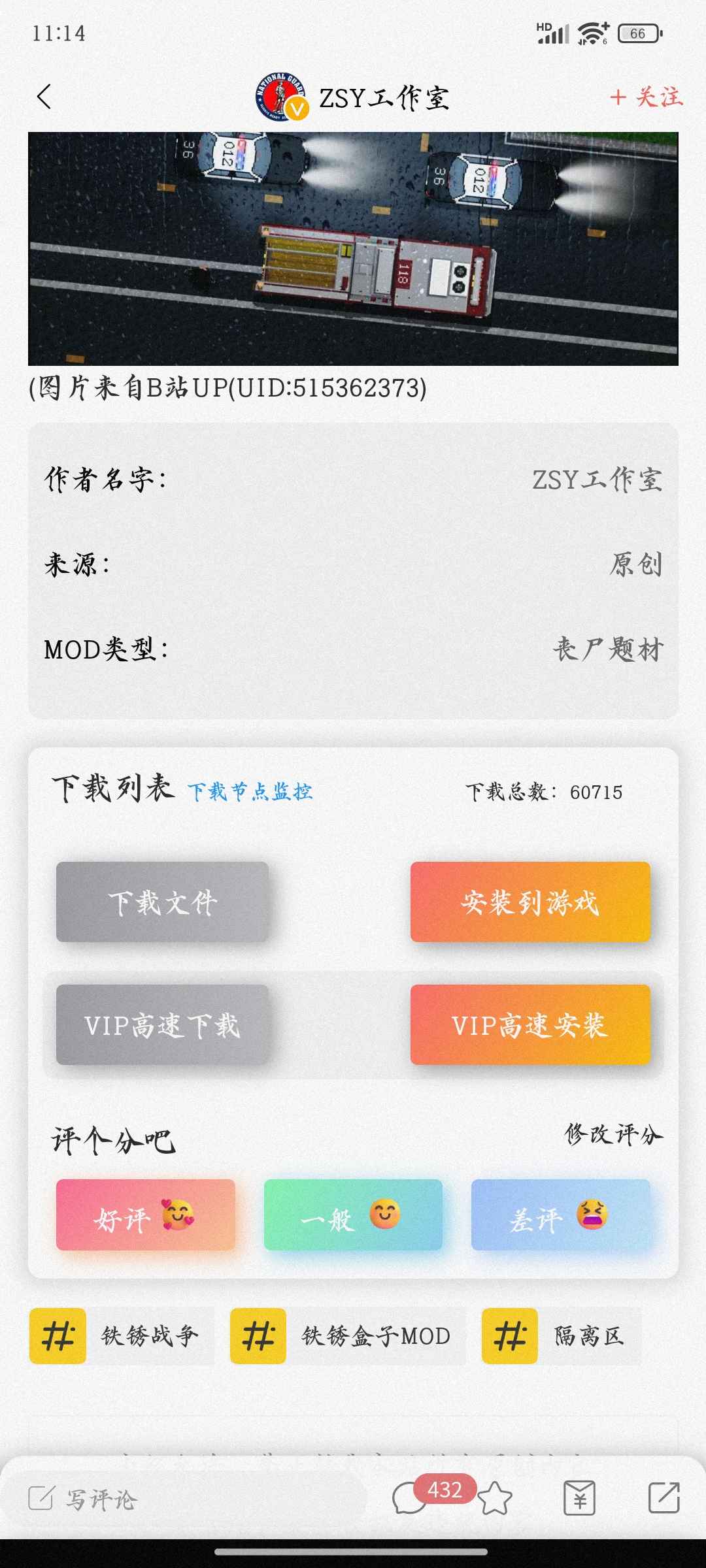Go back using the top-left arrow
Screen dimensions: 706x1568
[44, 97]
